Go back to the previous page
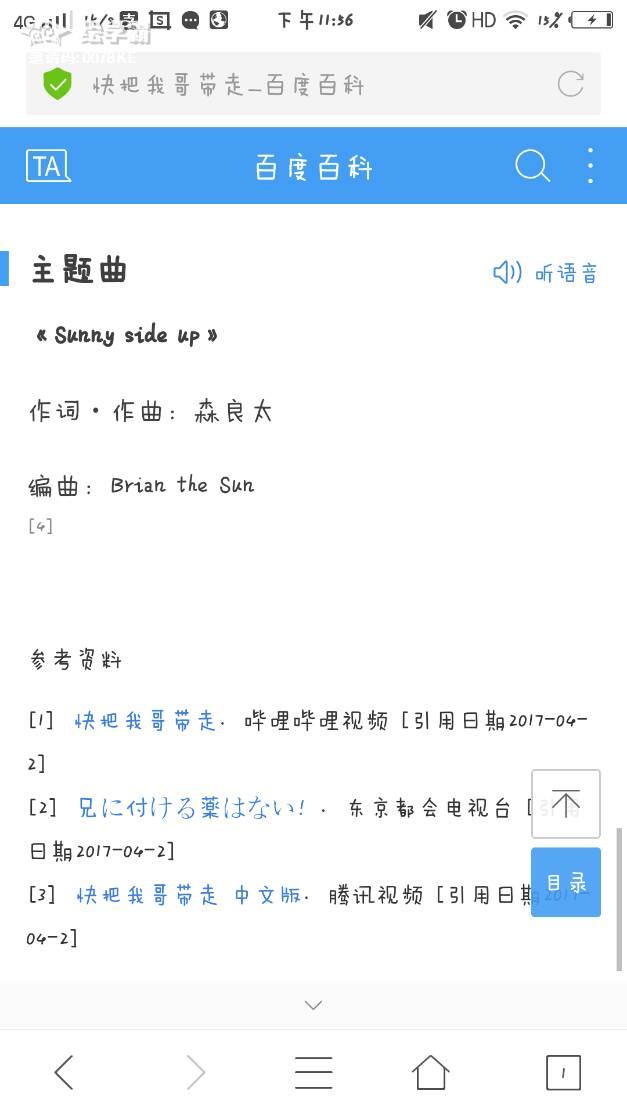This screenshot has width=627, height=1116. [x=64, y=1073]
